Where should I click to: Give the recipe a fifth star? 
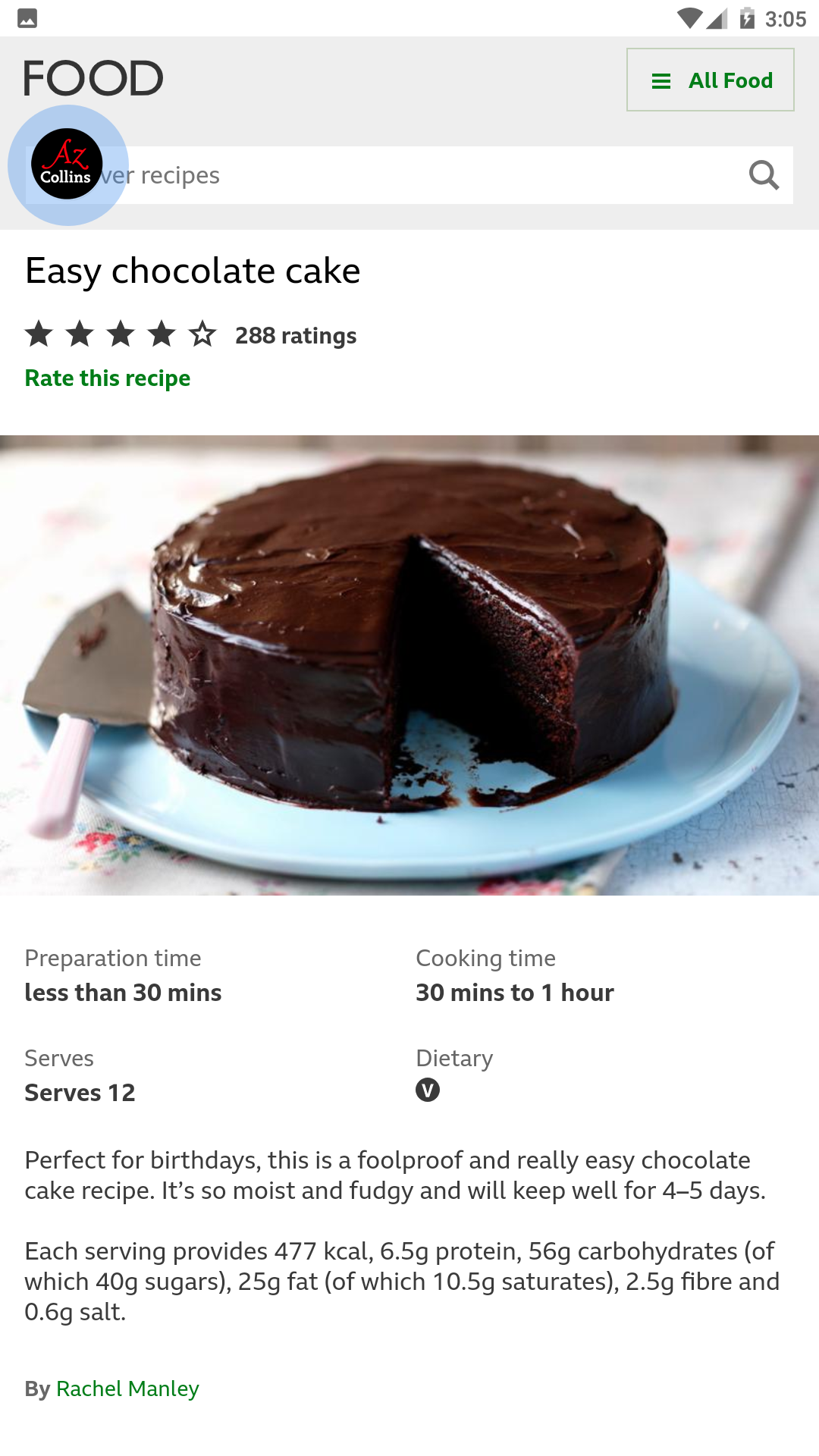pyautogui.click(x=202, y=334)
